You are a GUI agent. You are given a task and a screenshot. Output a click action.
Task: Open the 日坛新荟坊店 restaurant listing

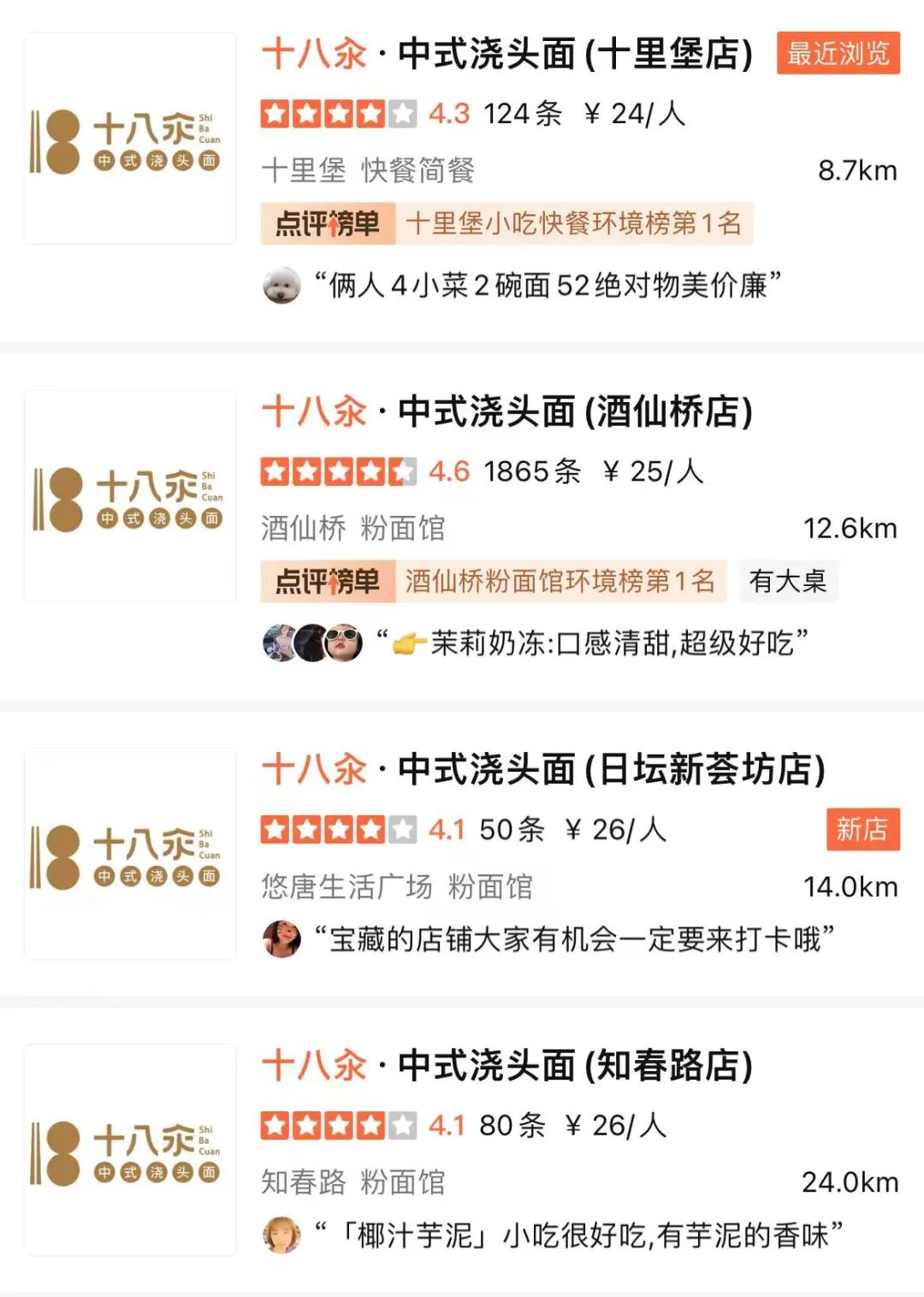pyautogui.click(x=542, y=769)
